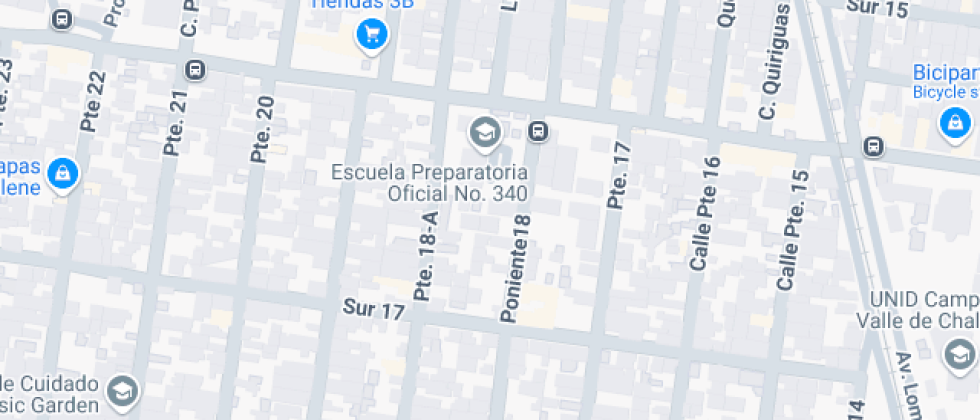Open the Tiendas 3B store marker
This screenshot has height=420, width=980.
pyautogui.click(x=373, y=36)
